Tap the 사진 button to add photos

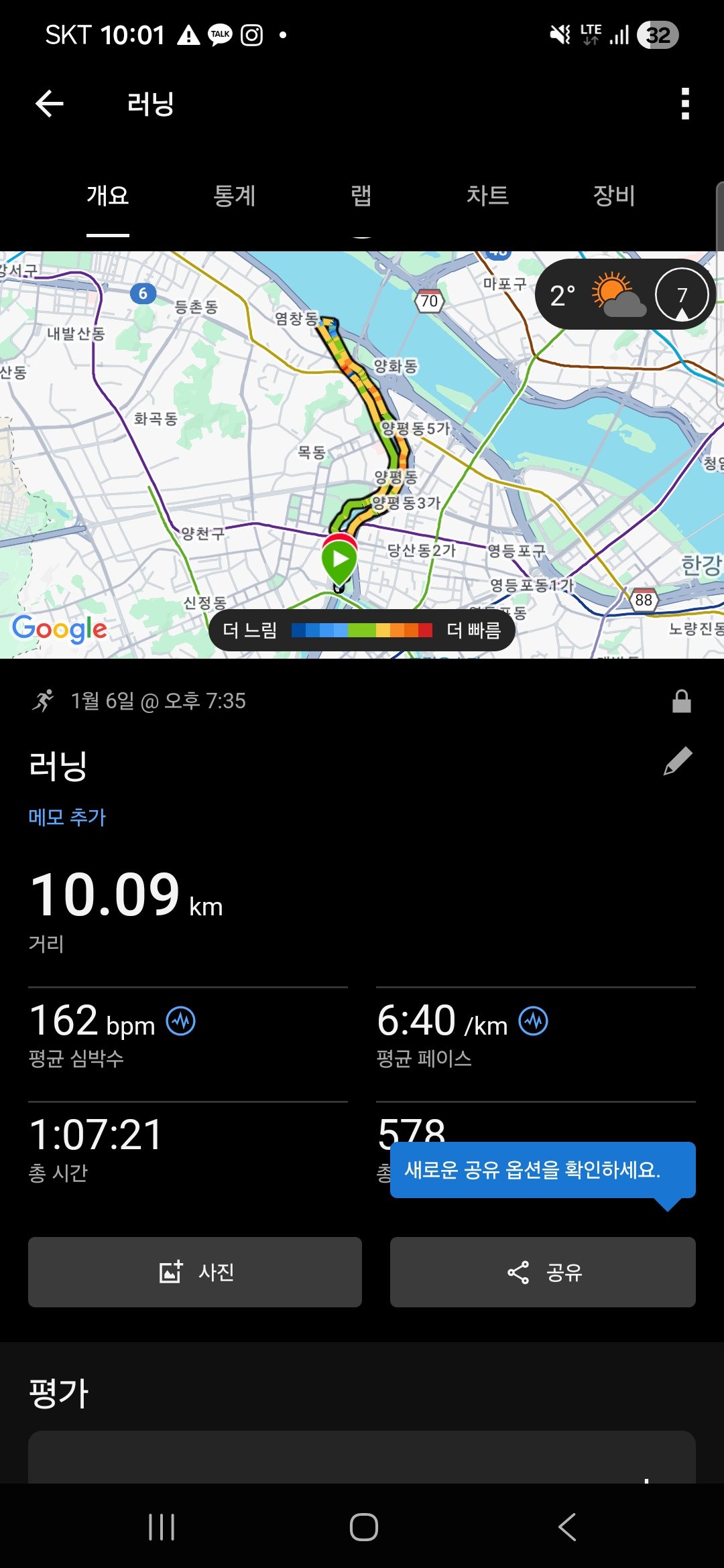(195, 1272)
